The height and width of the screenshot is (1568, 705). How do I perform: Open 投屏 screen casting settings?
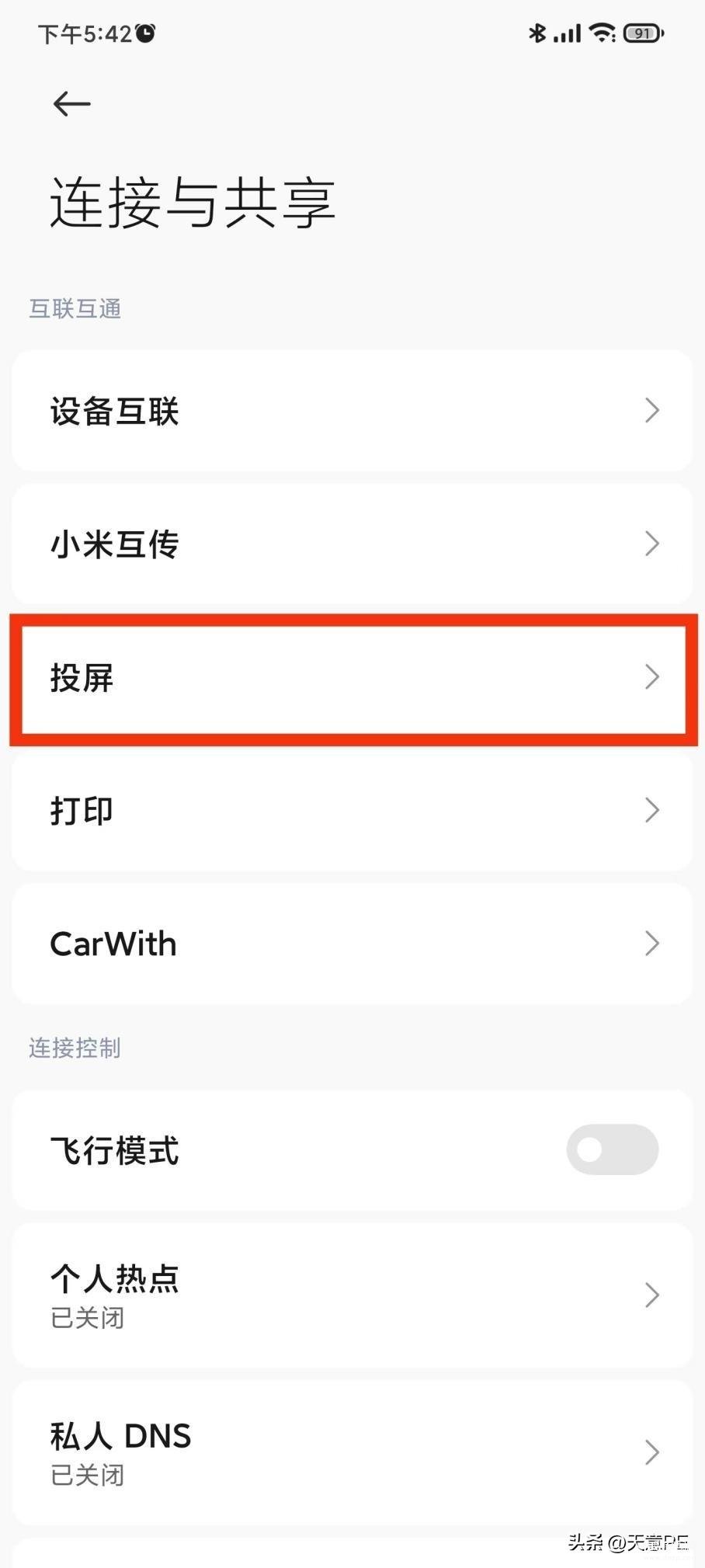(352, 677)
